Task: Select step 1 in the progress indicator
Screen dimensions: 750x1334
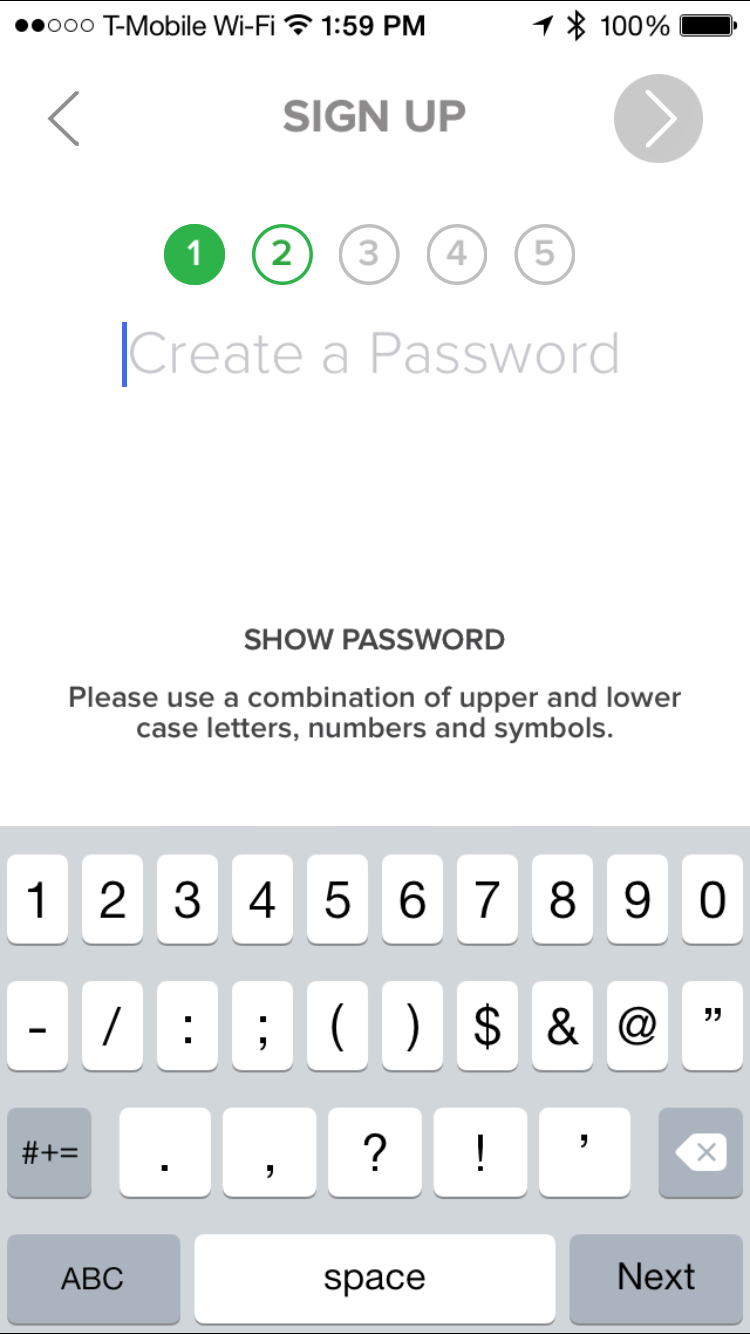Action: (x=194, y=254)
